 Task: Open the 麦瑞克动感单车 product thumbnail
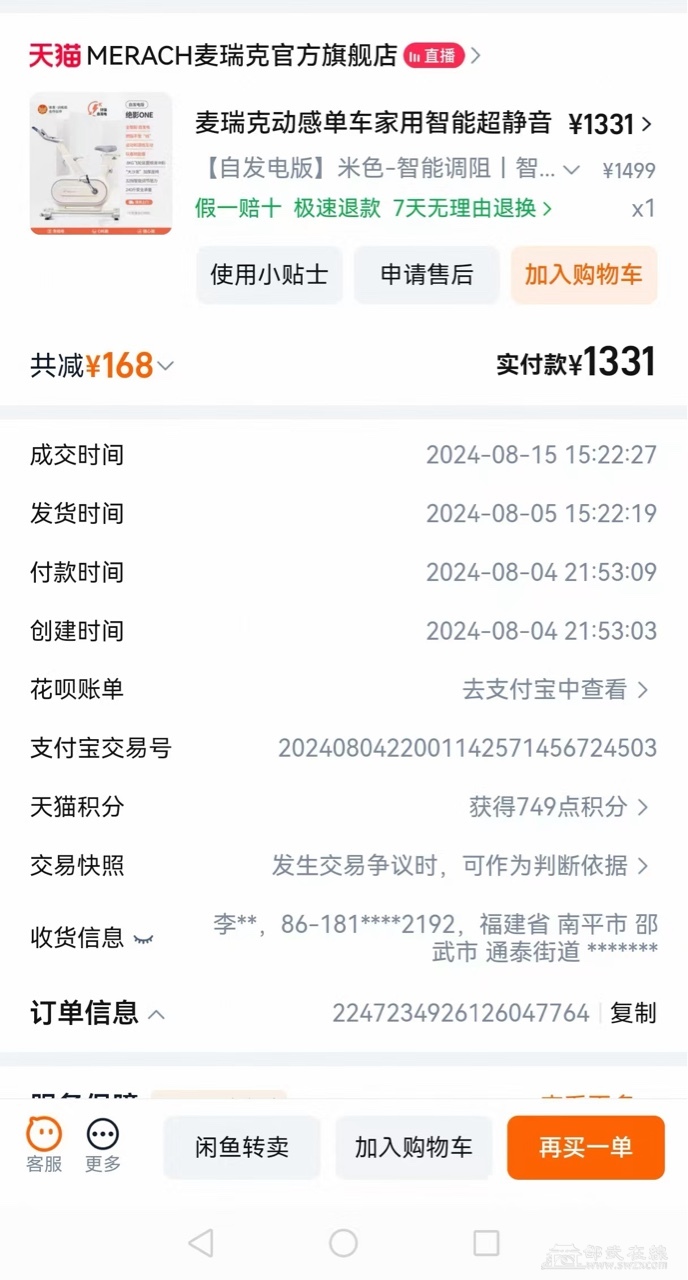(100, 164)
